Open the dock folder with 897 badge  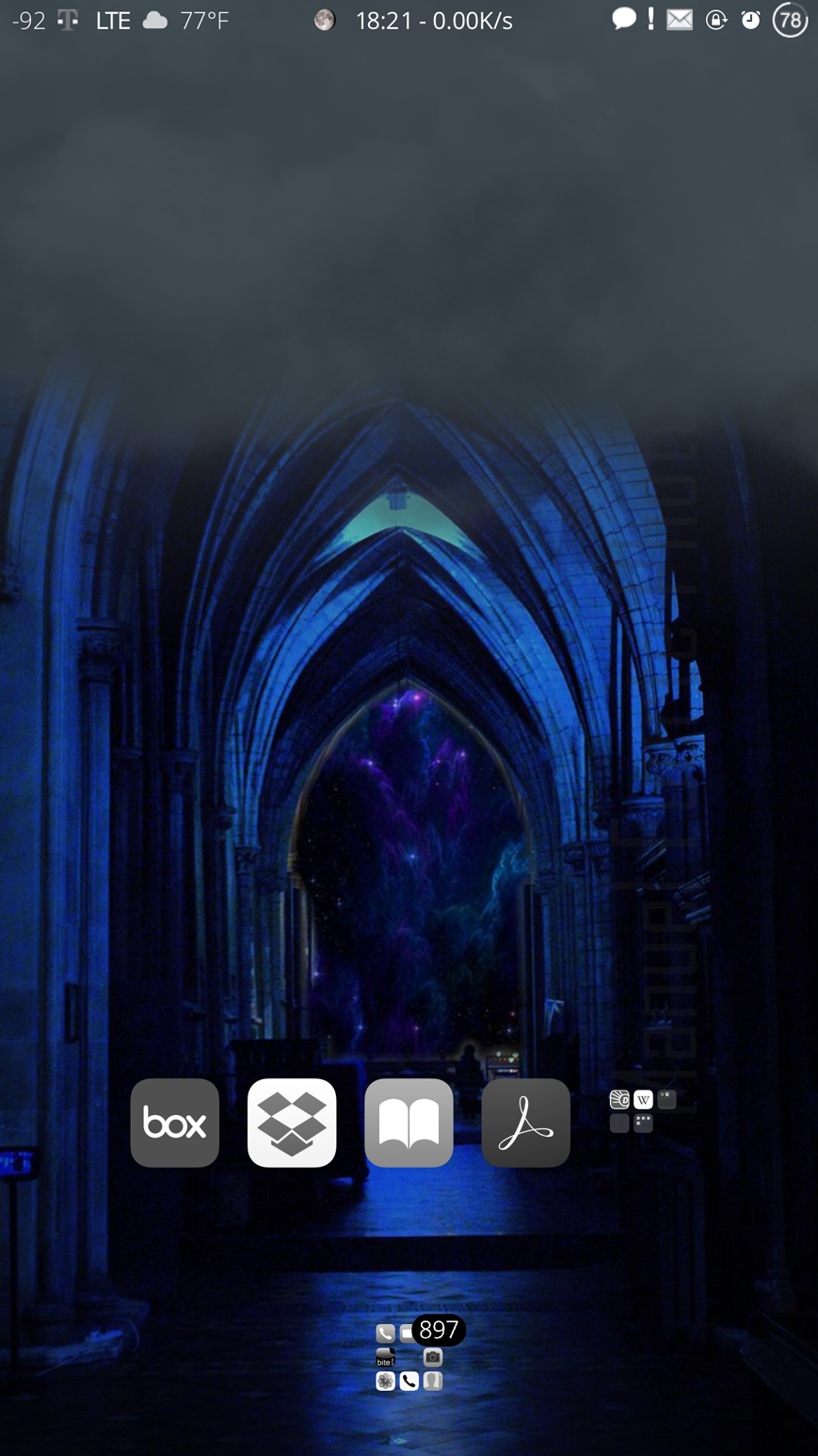[409, 1357]
